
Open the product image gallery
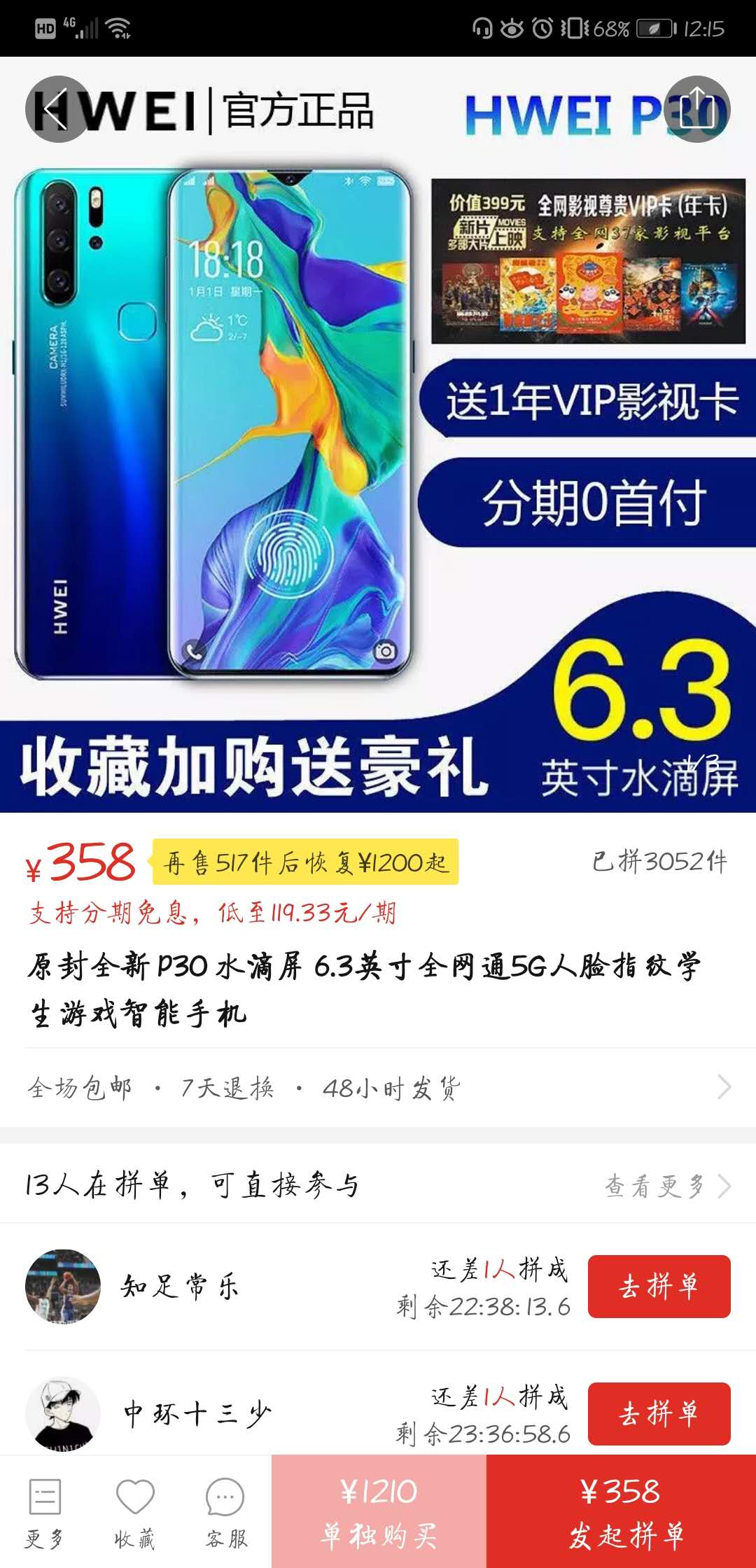click(378, 434)
